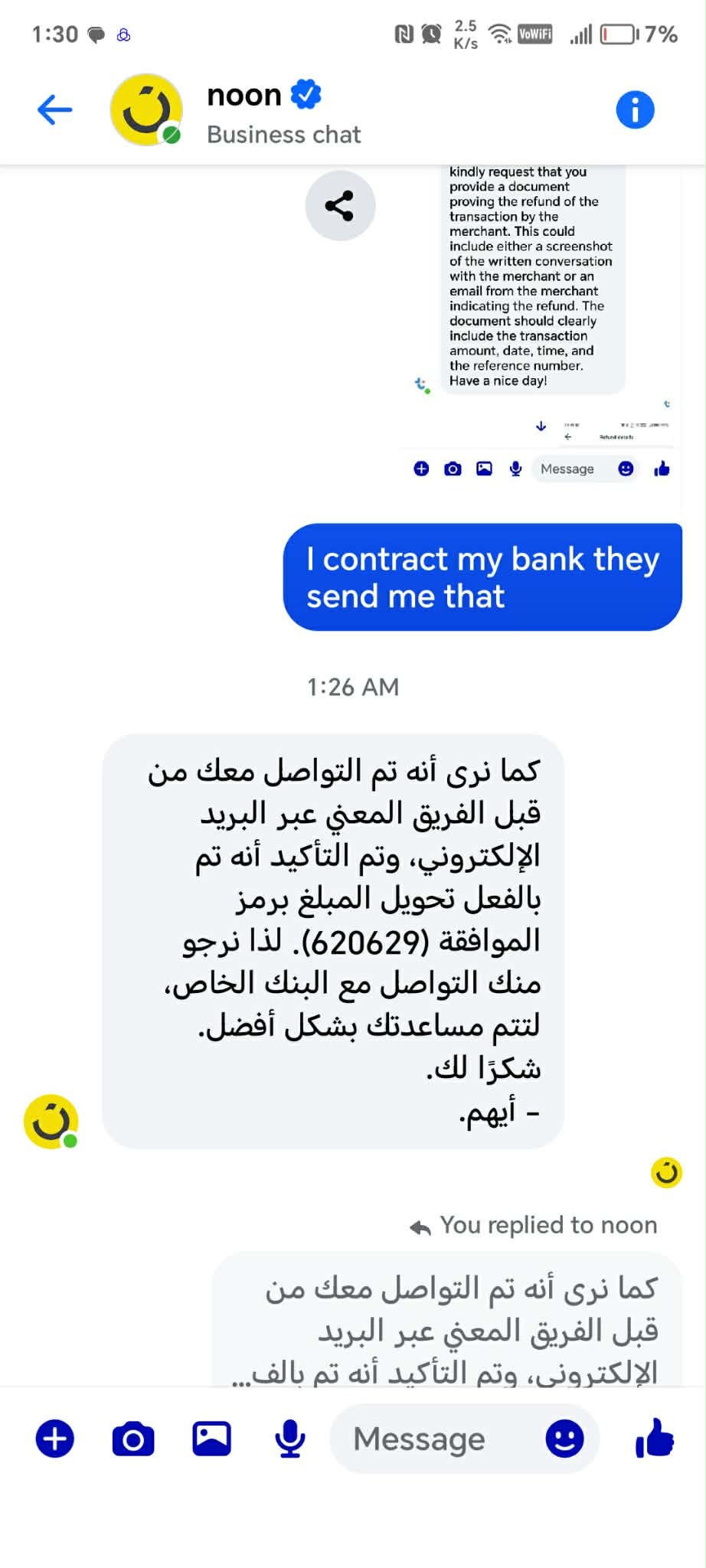The height and width of the screenshot is (1568, 706).
Task: Open the emoji picker
Action: (x=564, y=1439)
